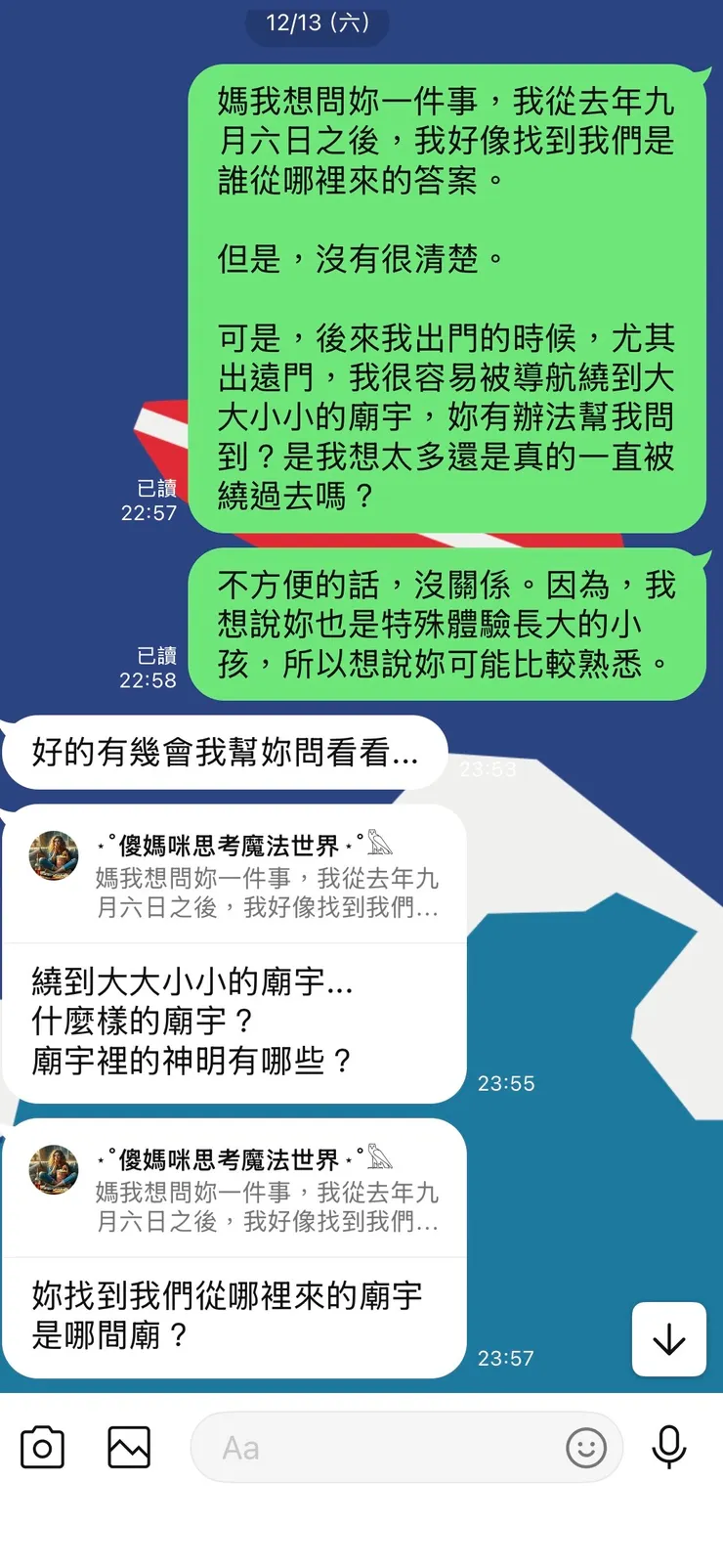The width and height of the screenshot is (723, 1568).
Task: Open the photo gallery picker
Action: (x=129, y=1448)
